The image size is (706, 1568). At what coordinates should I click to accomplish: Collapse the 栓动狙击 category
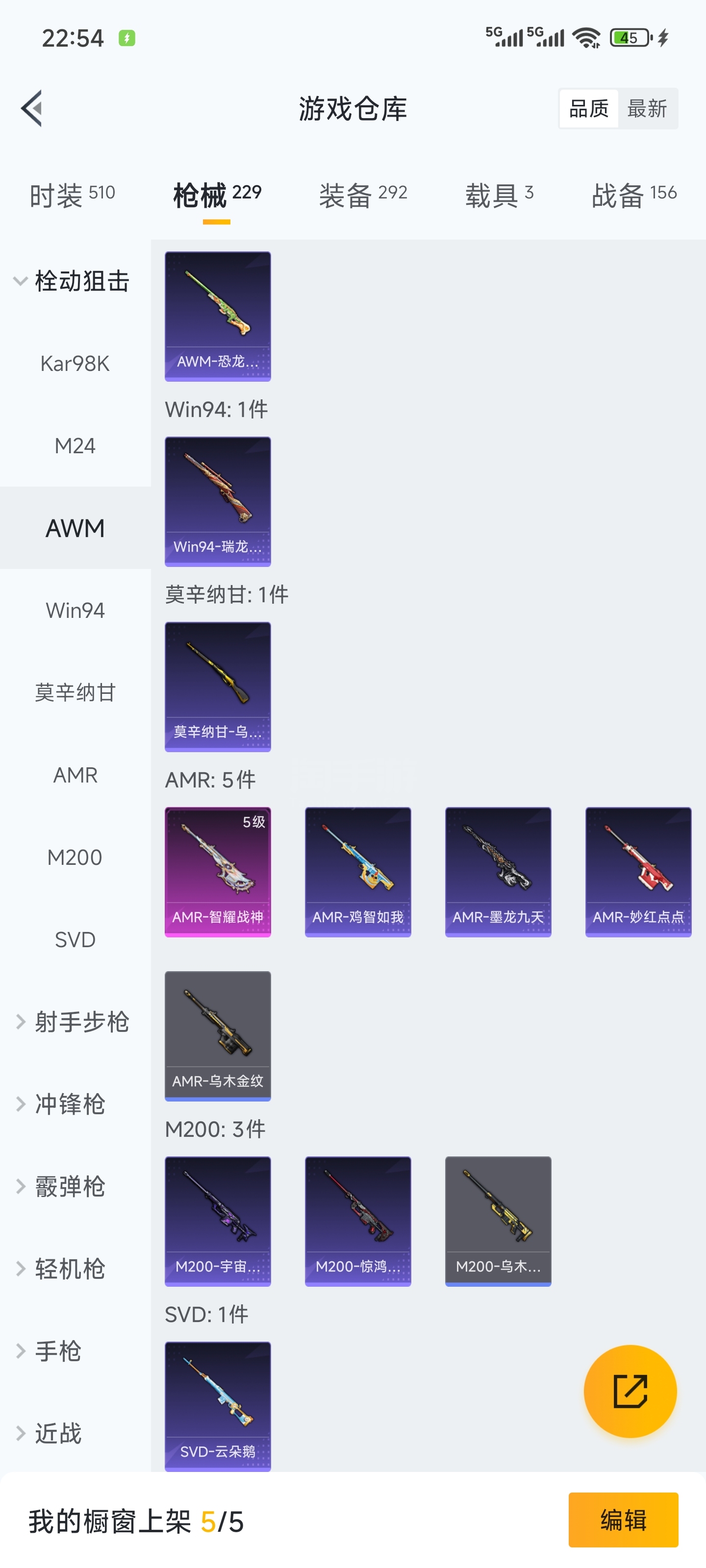click(72, 281)
